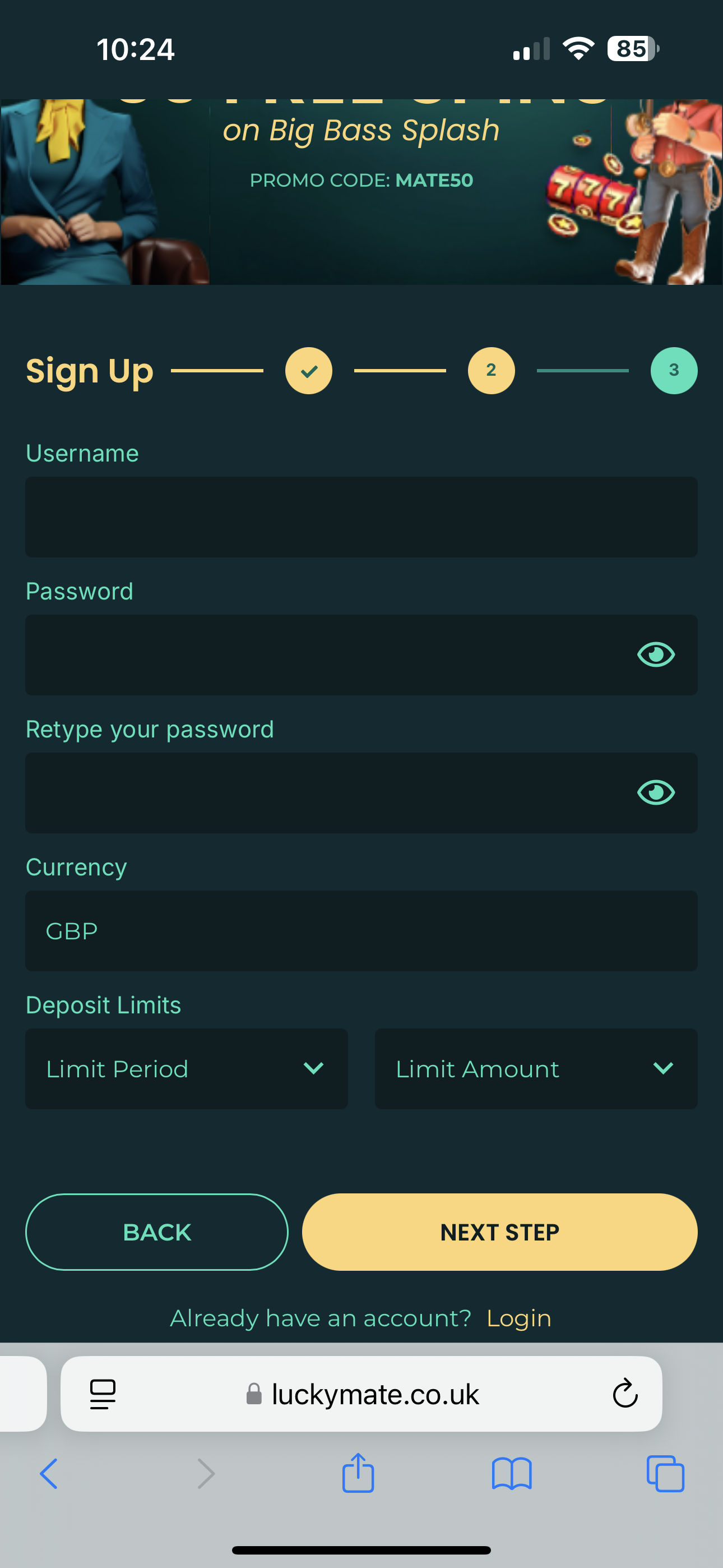
Task: Tap the Share icon in Safari toolbar
Action: [x=359, y=1474]
